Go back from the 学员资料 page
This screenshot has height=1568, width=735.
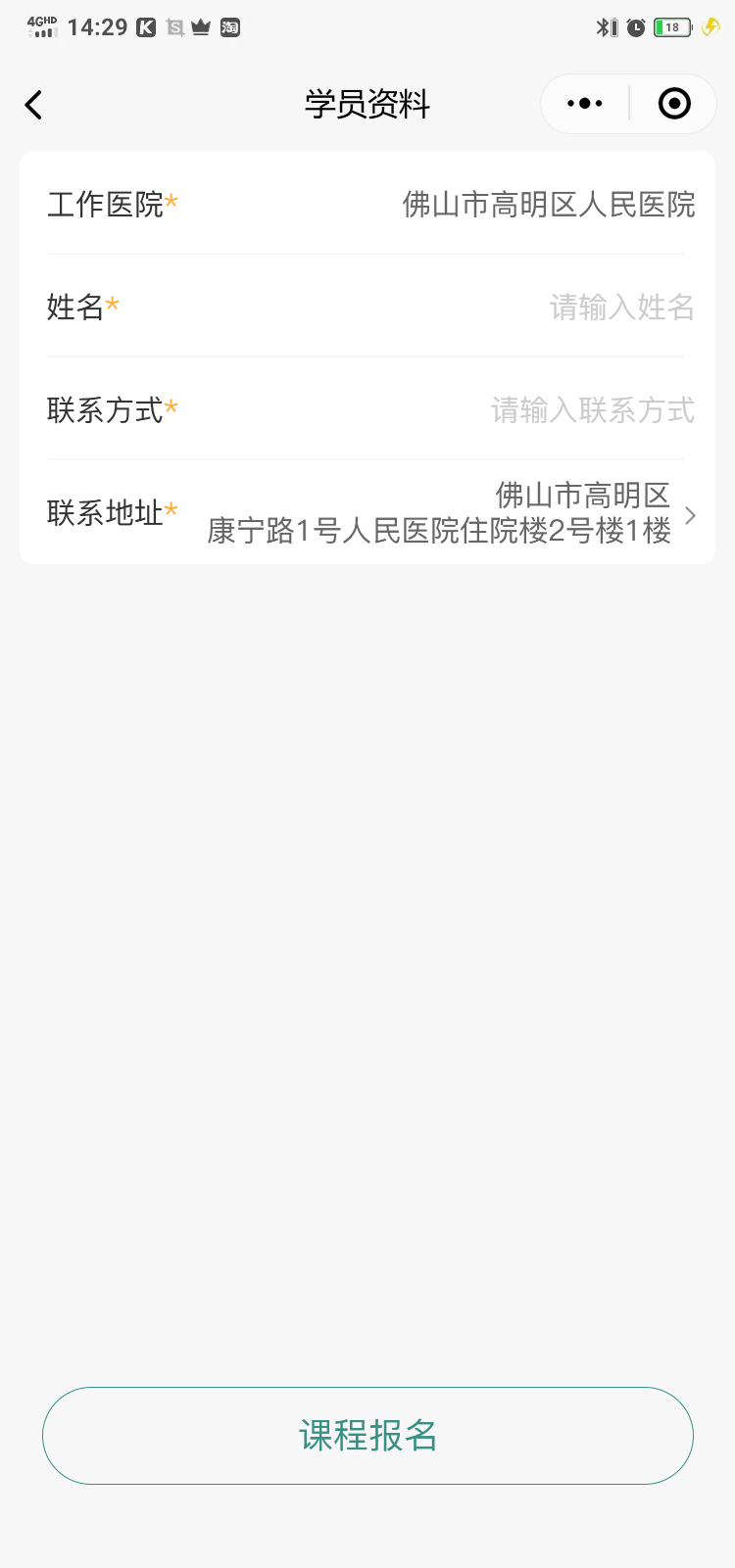click(34, 105)
